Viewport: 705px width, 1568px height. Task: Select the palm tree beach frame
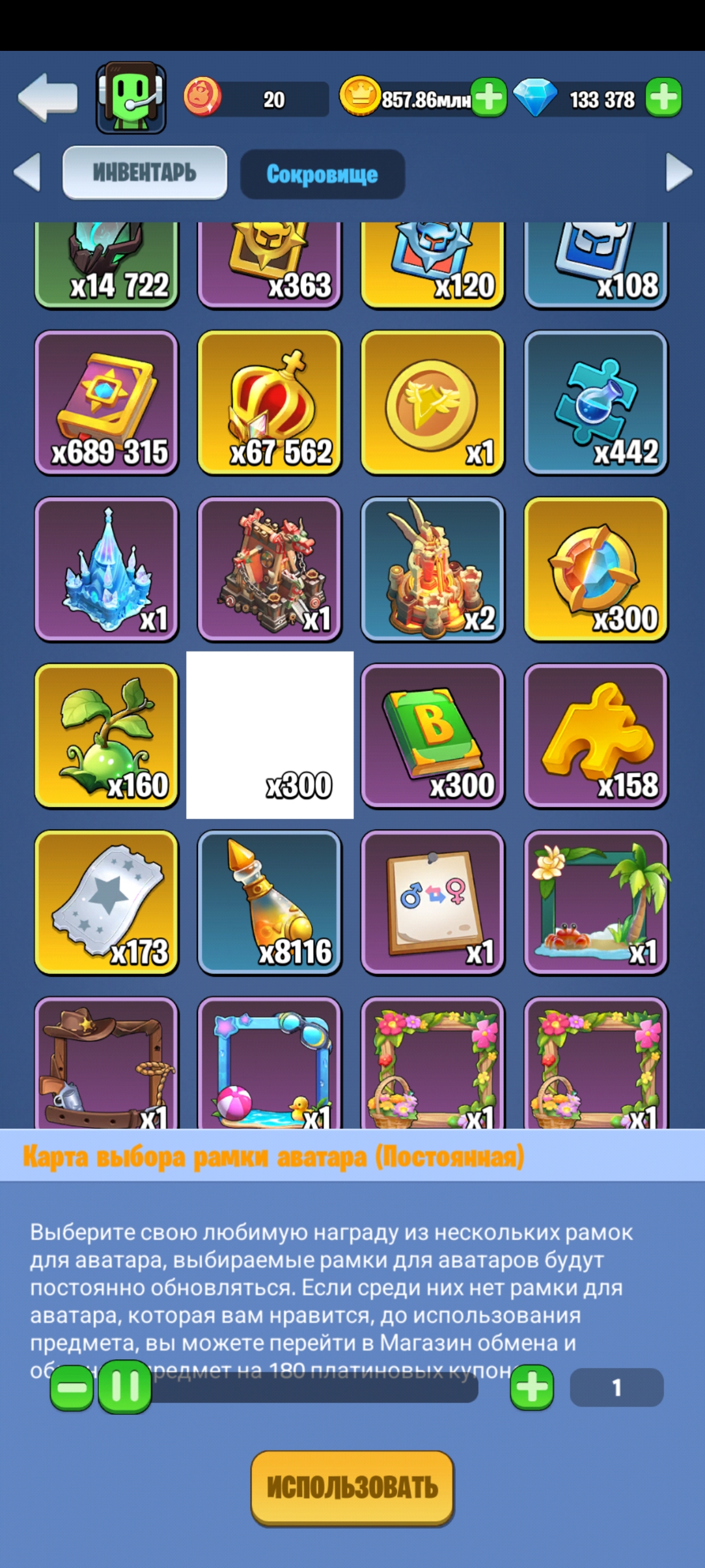click(596, 903)
